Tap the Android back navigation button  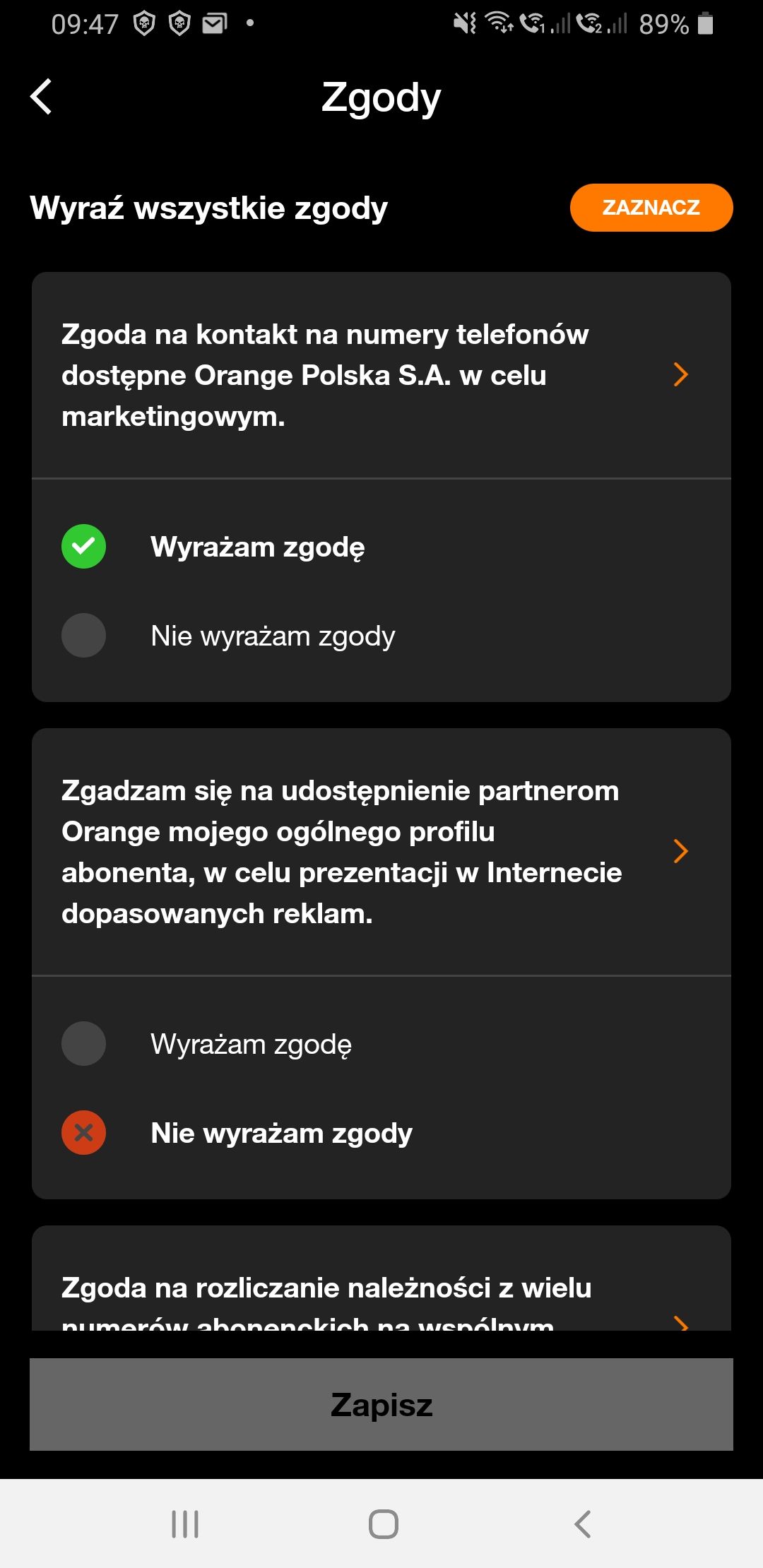pyautogui.click(x=582, y=1524)
